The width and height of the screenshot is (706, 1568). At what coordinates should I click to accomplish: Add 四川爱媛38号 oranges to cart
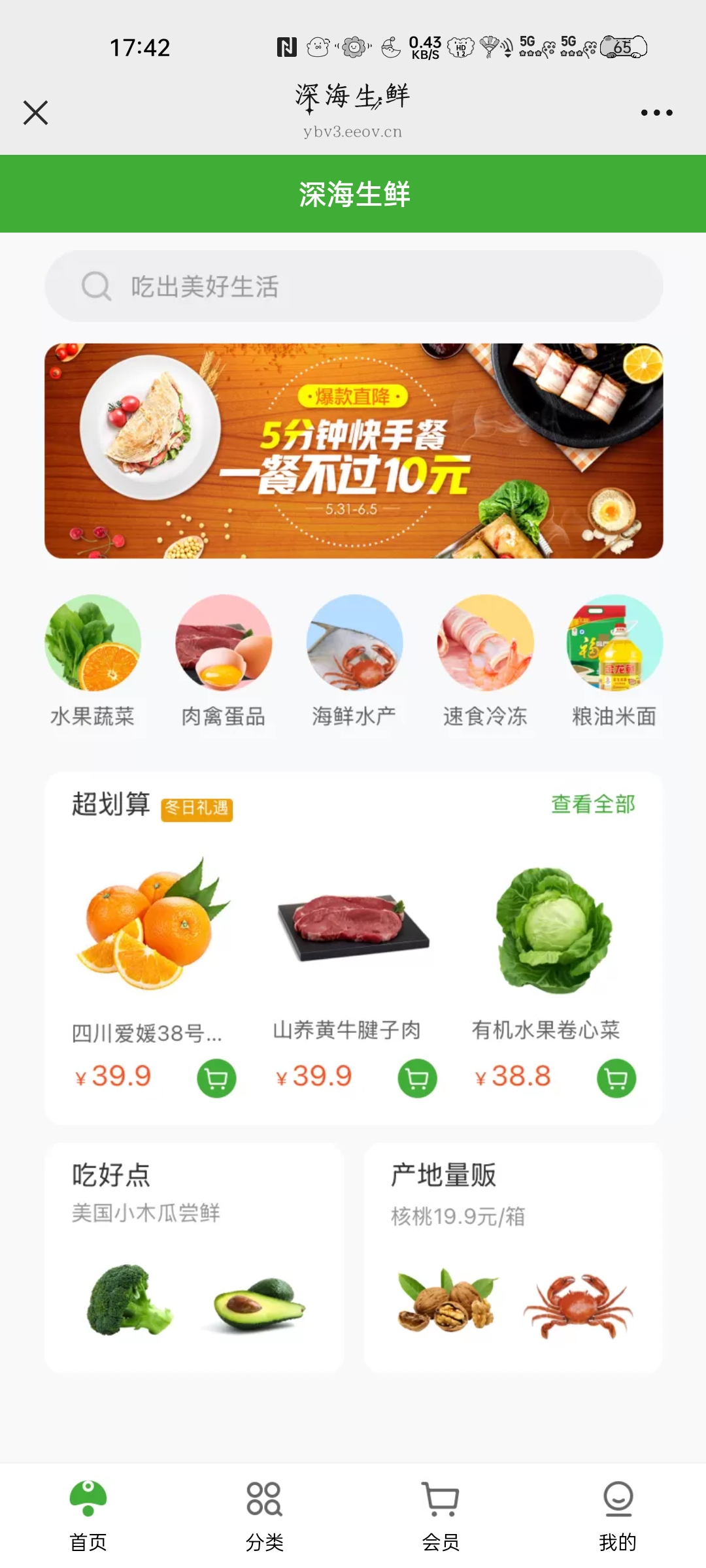(216, 1078)
